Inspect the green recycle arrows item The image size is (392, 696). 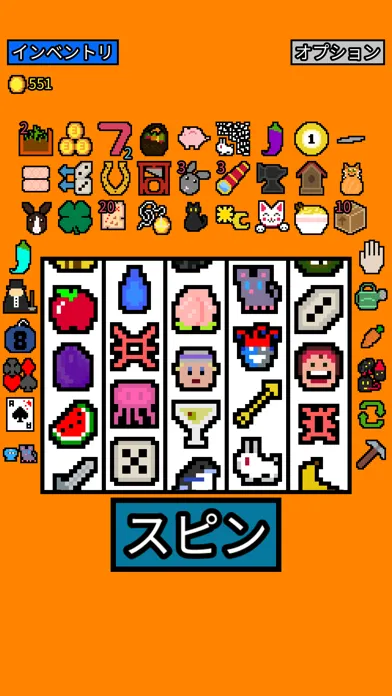[x=371, y=414]
